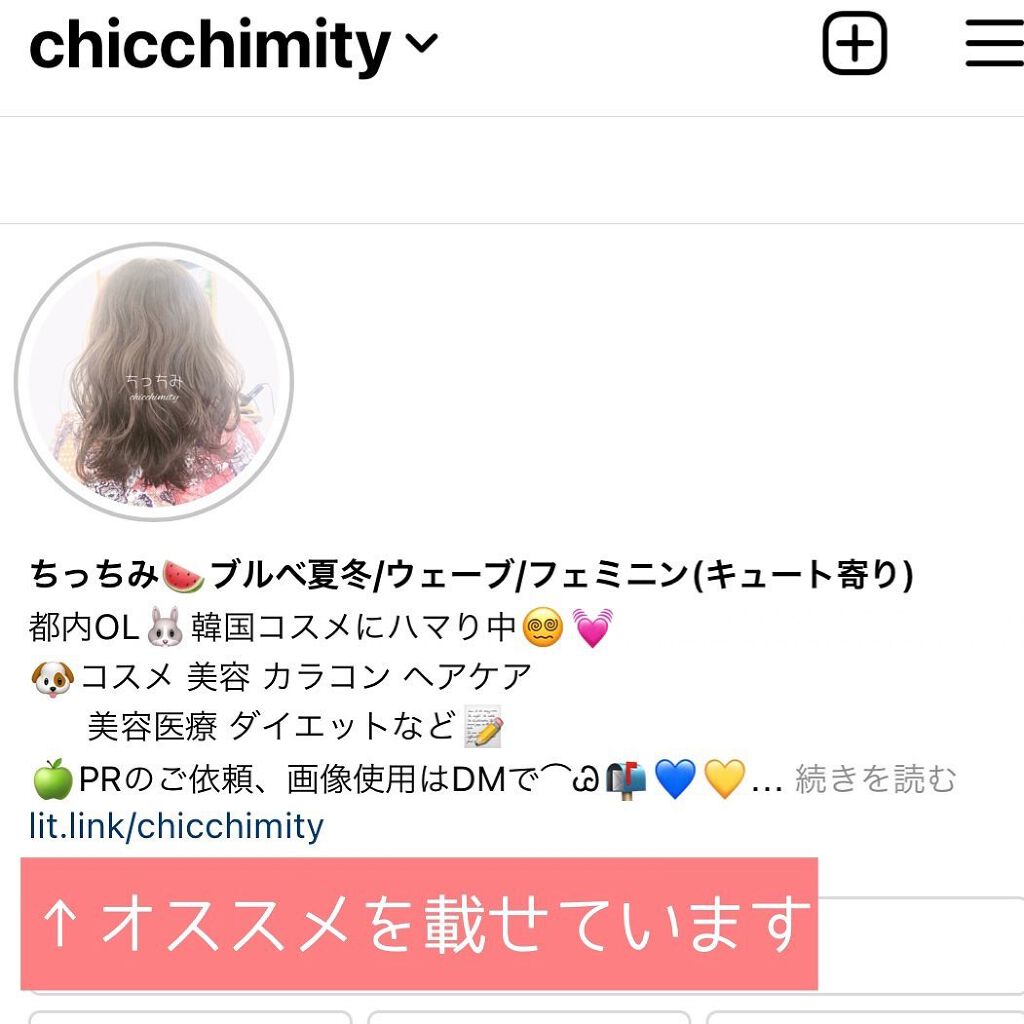Open the lit.link/chicchimity link
The image size is (1024, 1024).
coord(177,827)
